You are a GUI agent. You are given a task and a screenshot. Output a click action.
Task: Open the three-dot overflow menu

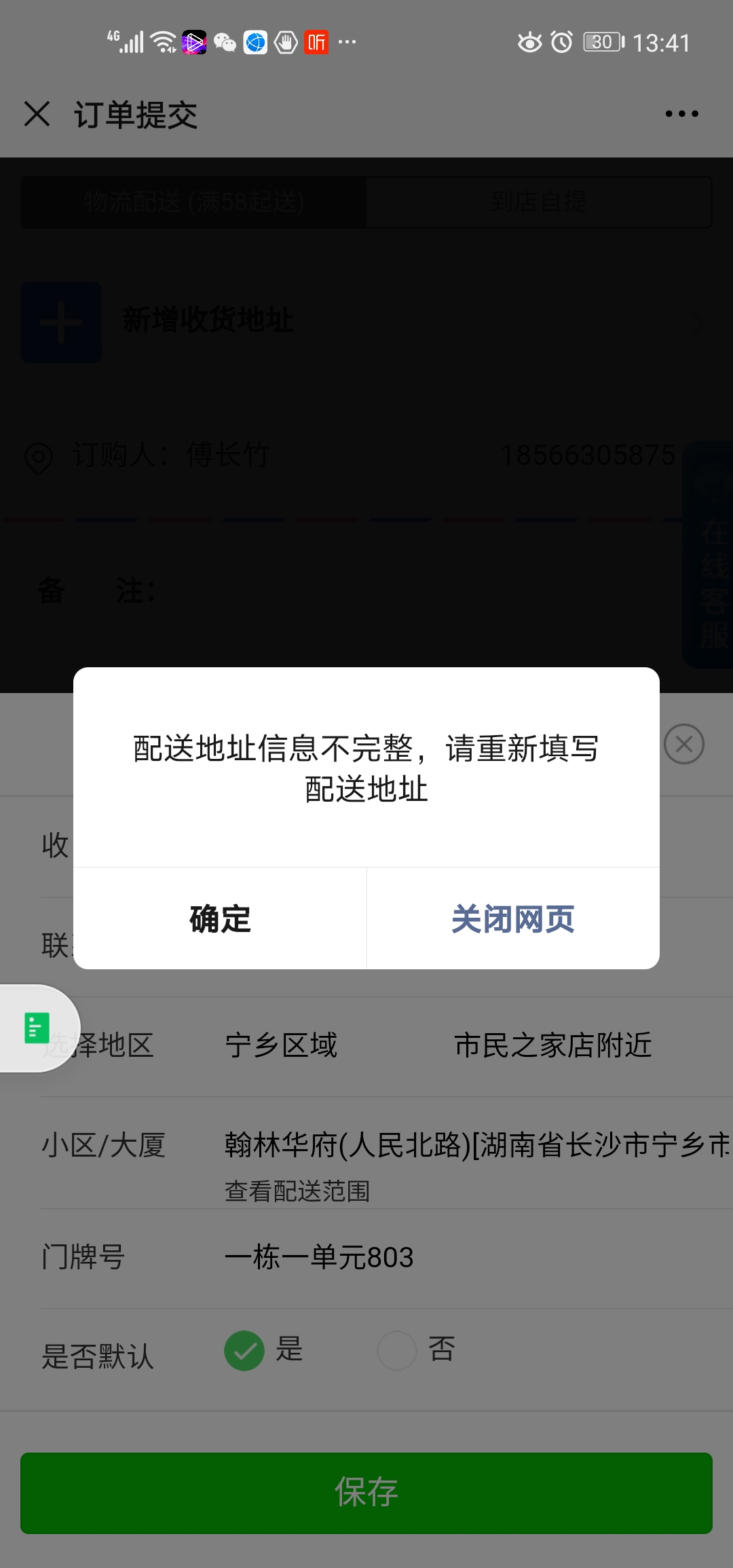(681, 114)
